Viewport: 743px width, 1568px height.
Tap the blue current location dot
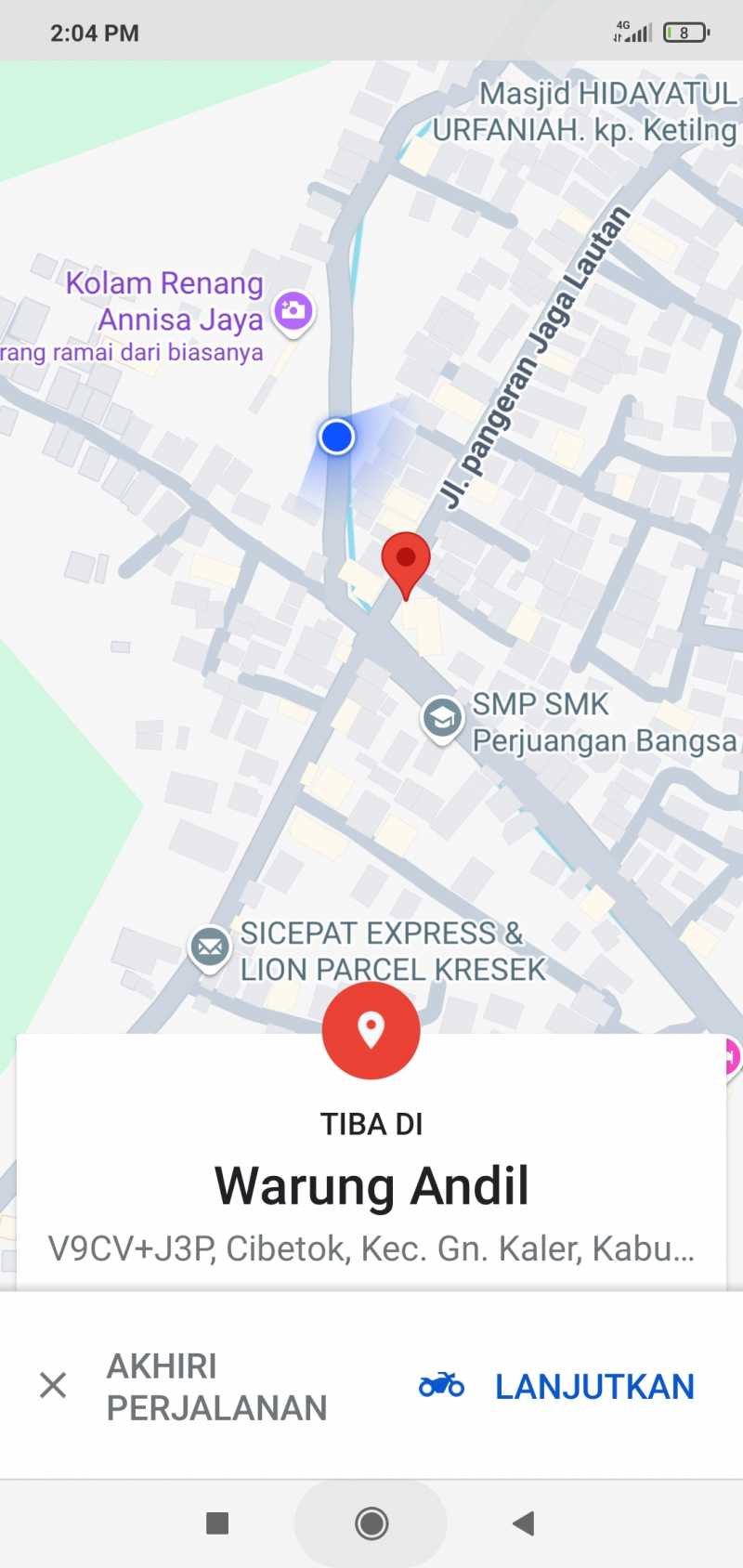point(336,437)
